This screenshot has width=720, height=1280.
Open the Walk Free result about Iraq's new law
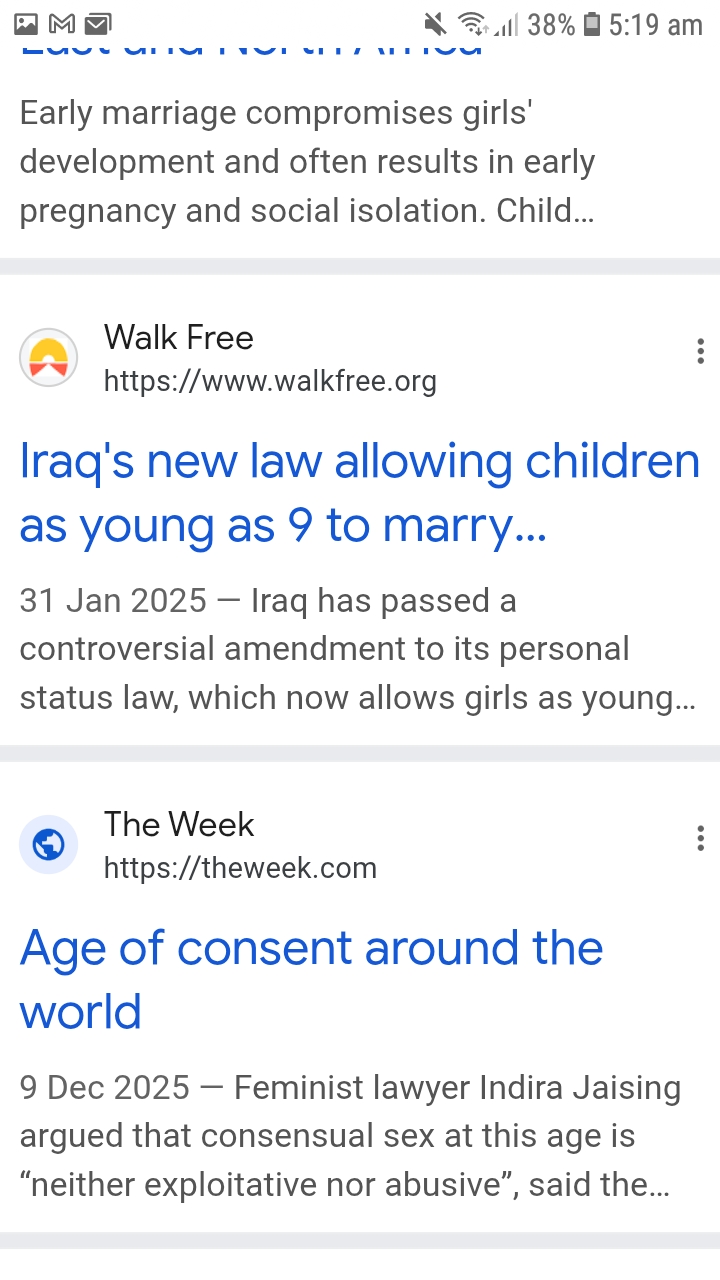[359, 493]
